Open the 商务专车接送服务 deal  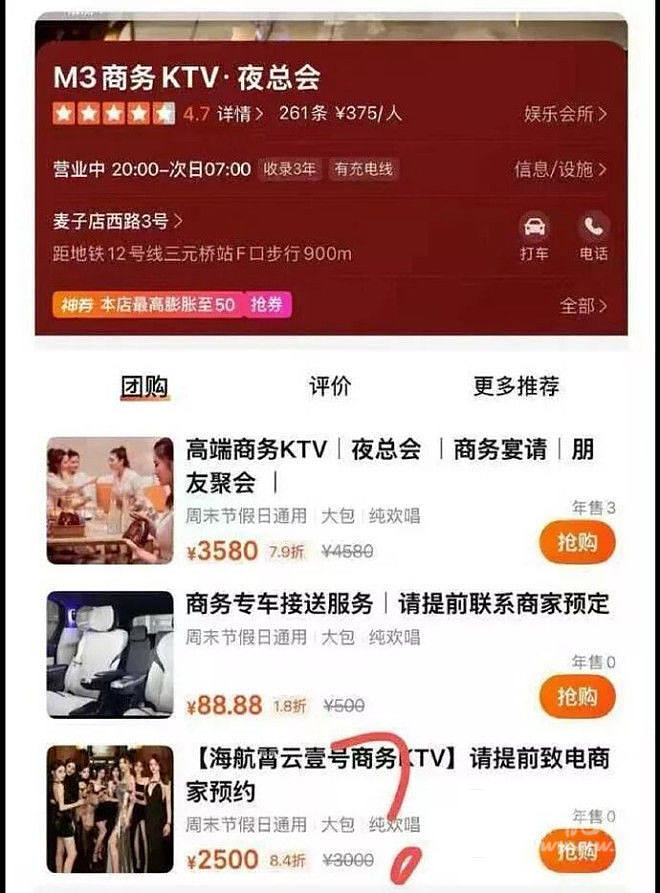(x=397, y=604)
